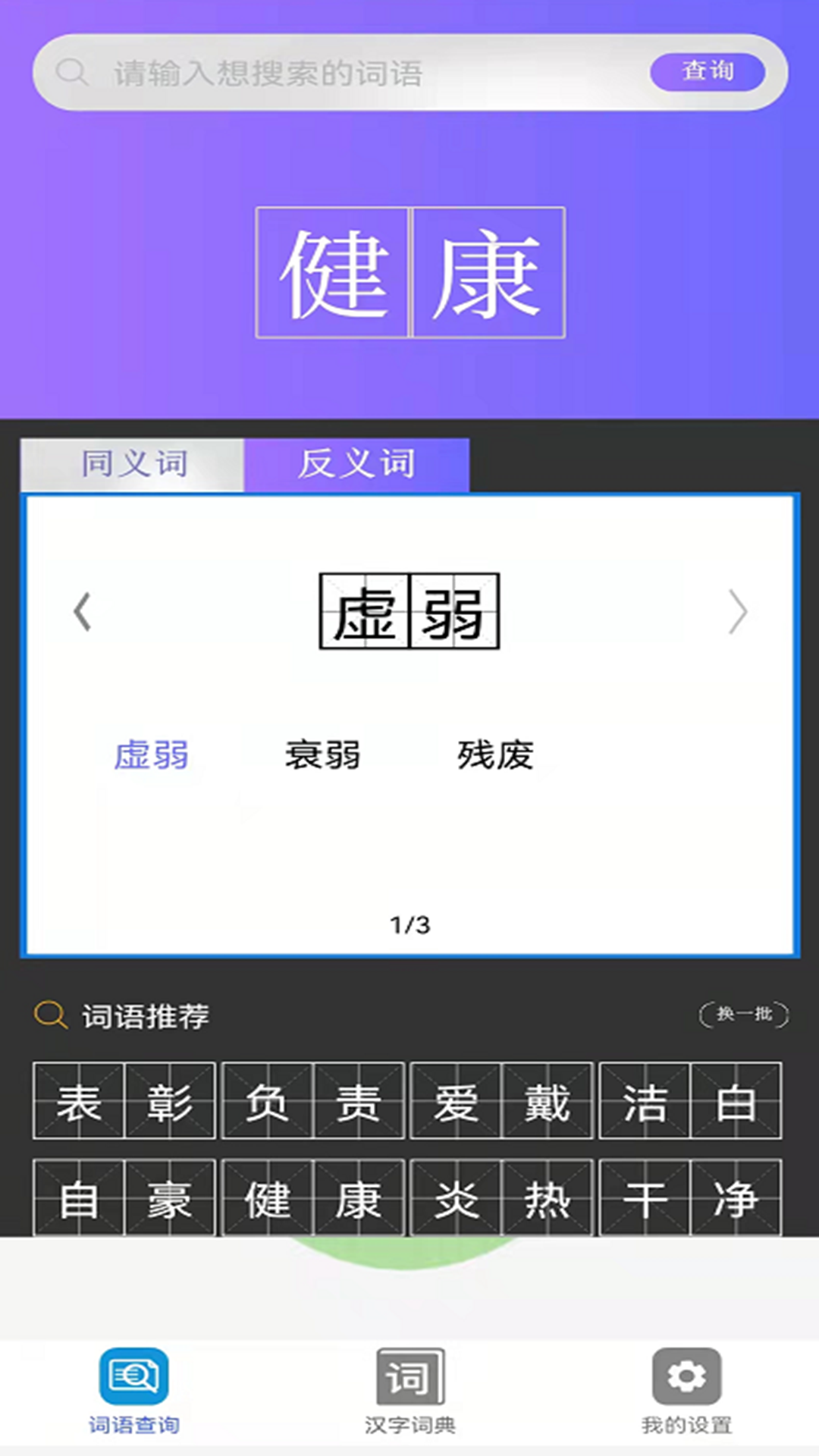Select the antonym 衰弱
The image size is (819, 1456).
323,755
